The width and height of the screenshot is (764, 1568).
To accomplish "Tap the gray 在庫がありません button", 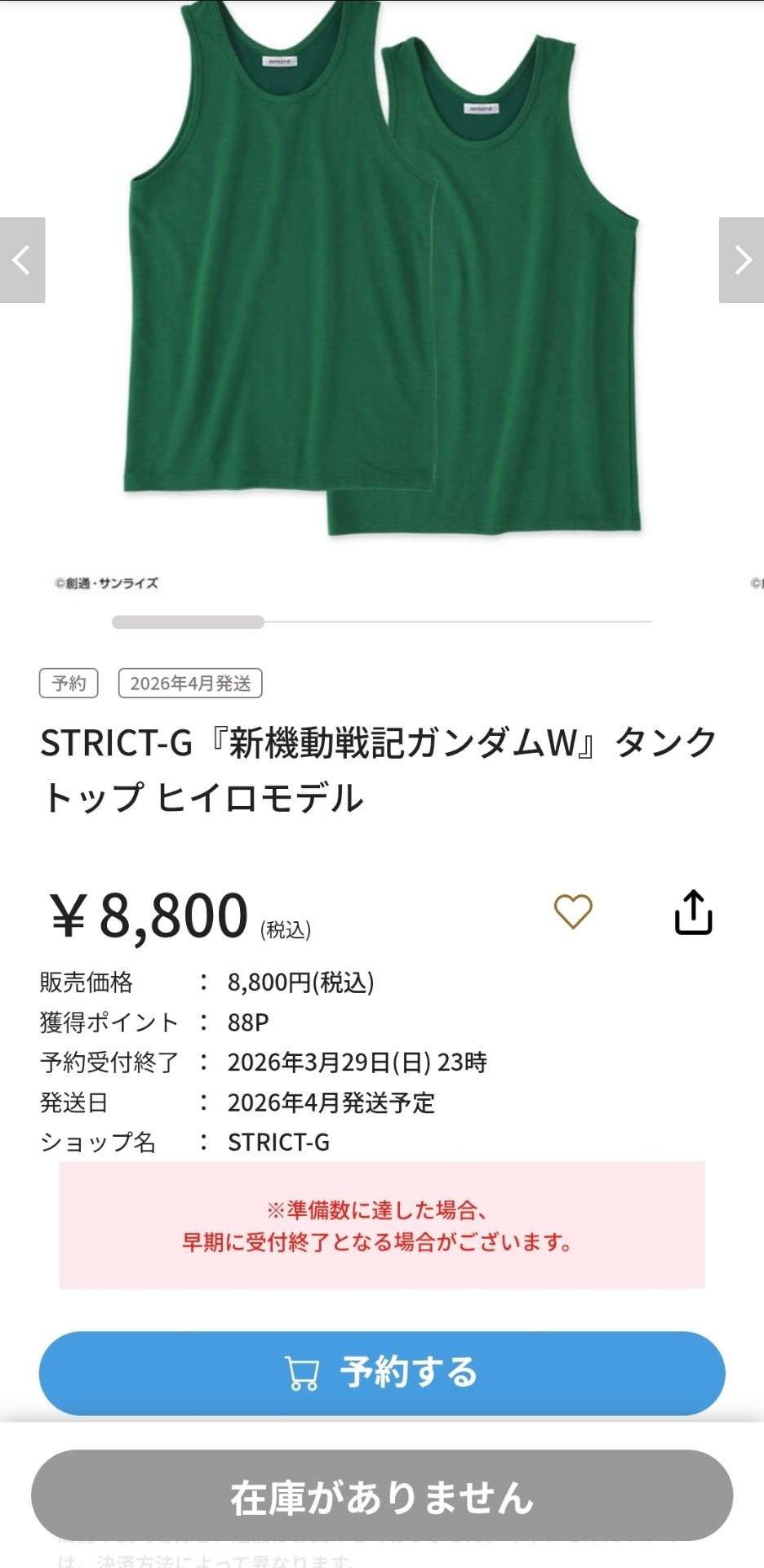I will point(382,1496).
